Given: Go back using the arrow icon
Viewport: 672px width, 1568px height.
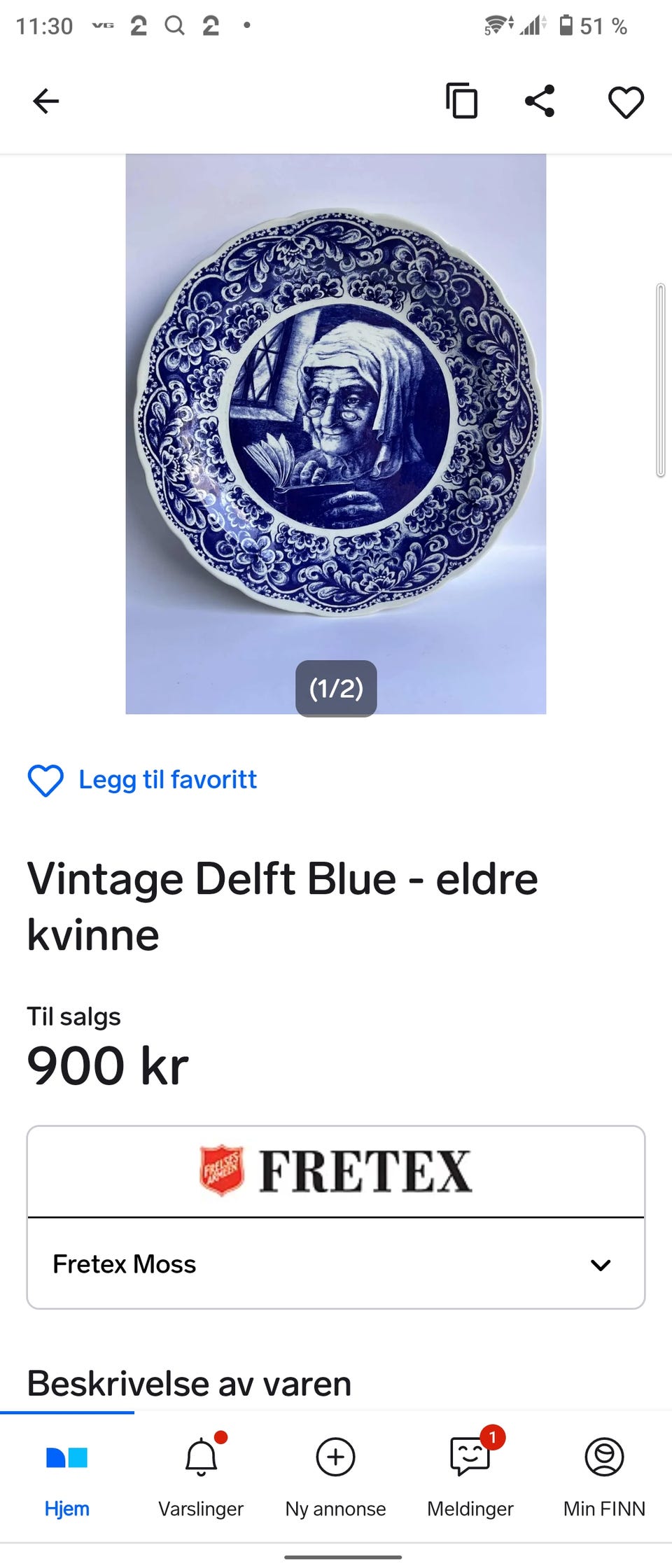Looking at the screenshot, I should pyautogui.click(x=45, y=100).
